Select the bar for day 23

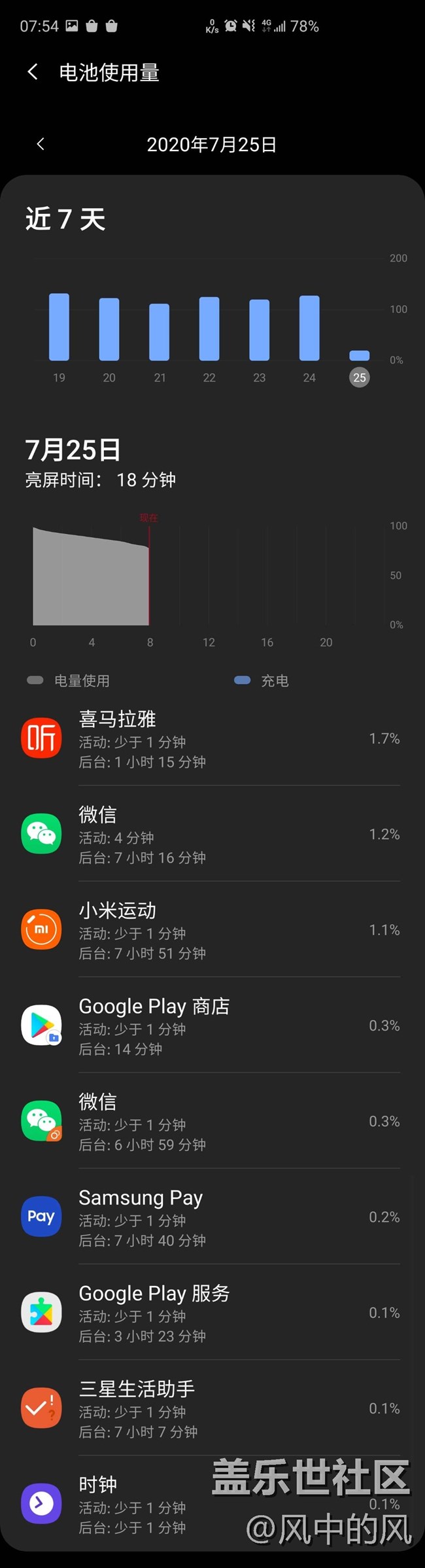coord(260,330)
